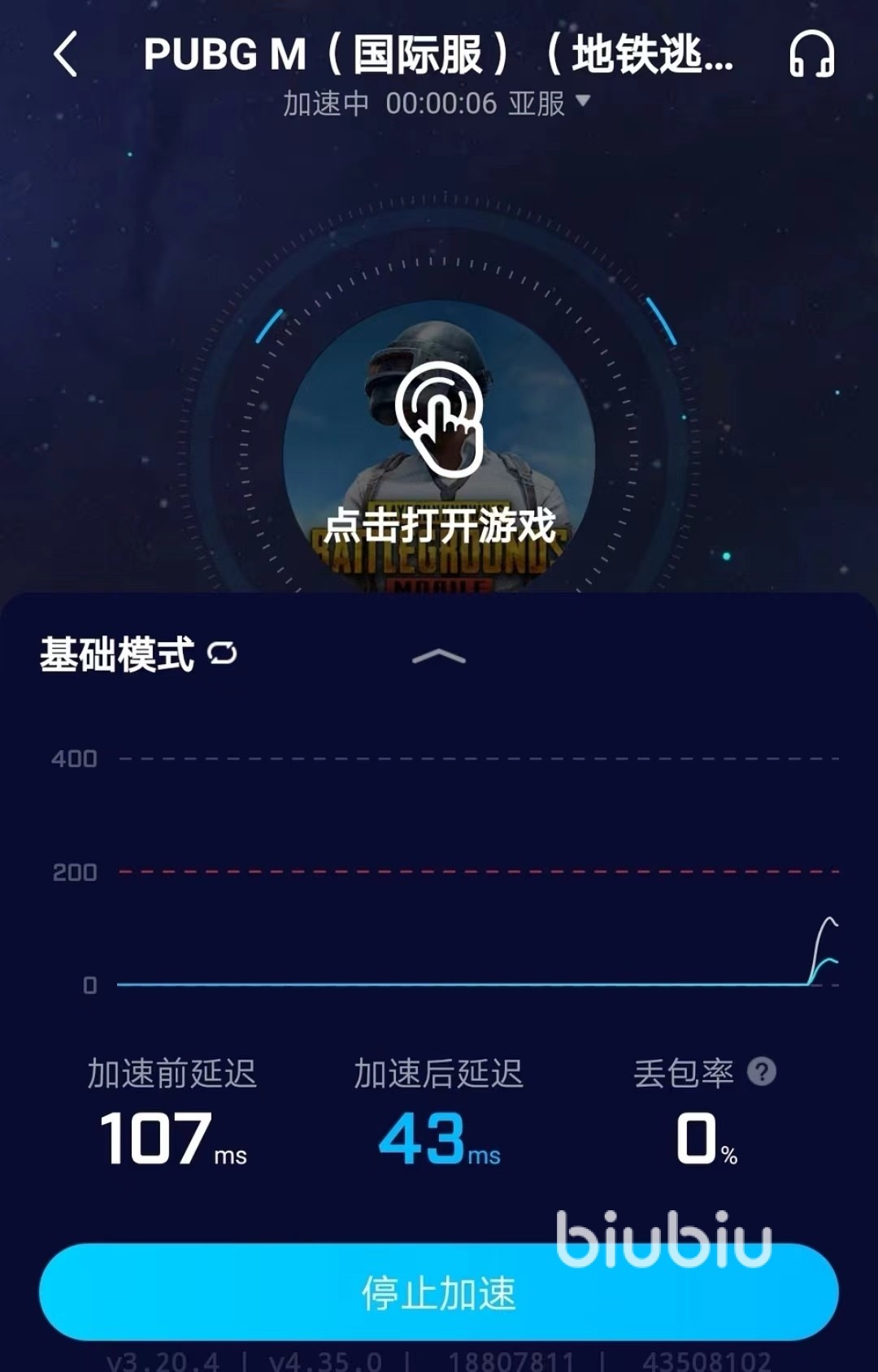
Task: Open the 丢包率 help question mark
Action: tap(762, 1072)
